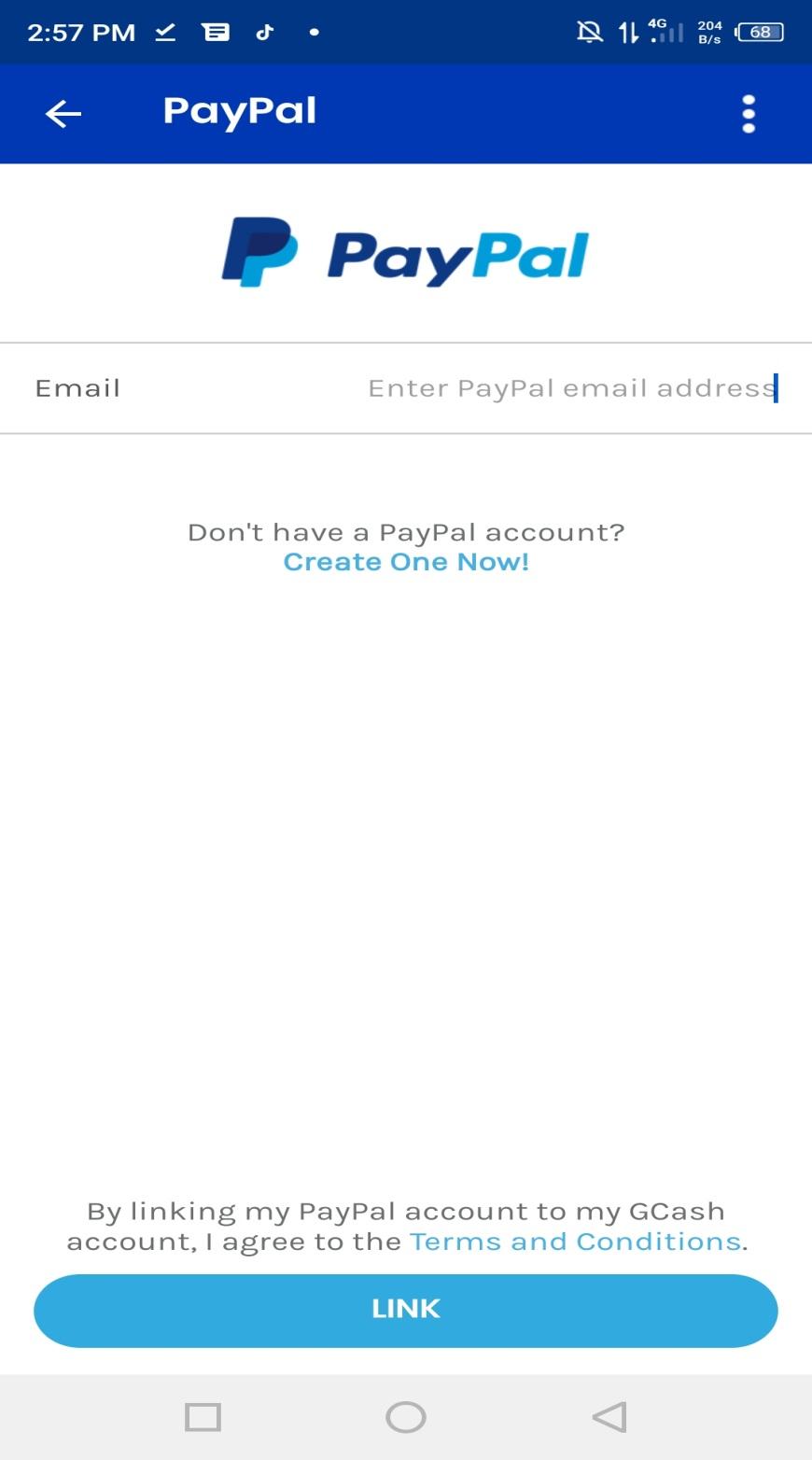Screen dimensions: 812x1460
Task: Open the three-dot overflow menu
Action: 748,114
